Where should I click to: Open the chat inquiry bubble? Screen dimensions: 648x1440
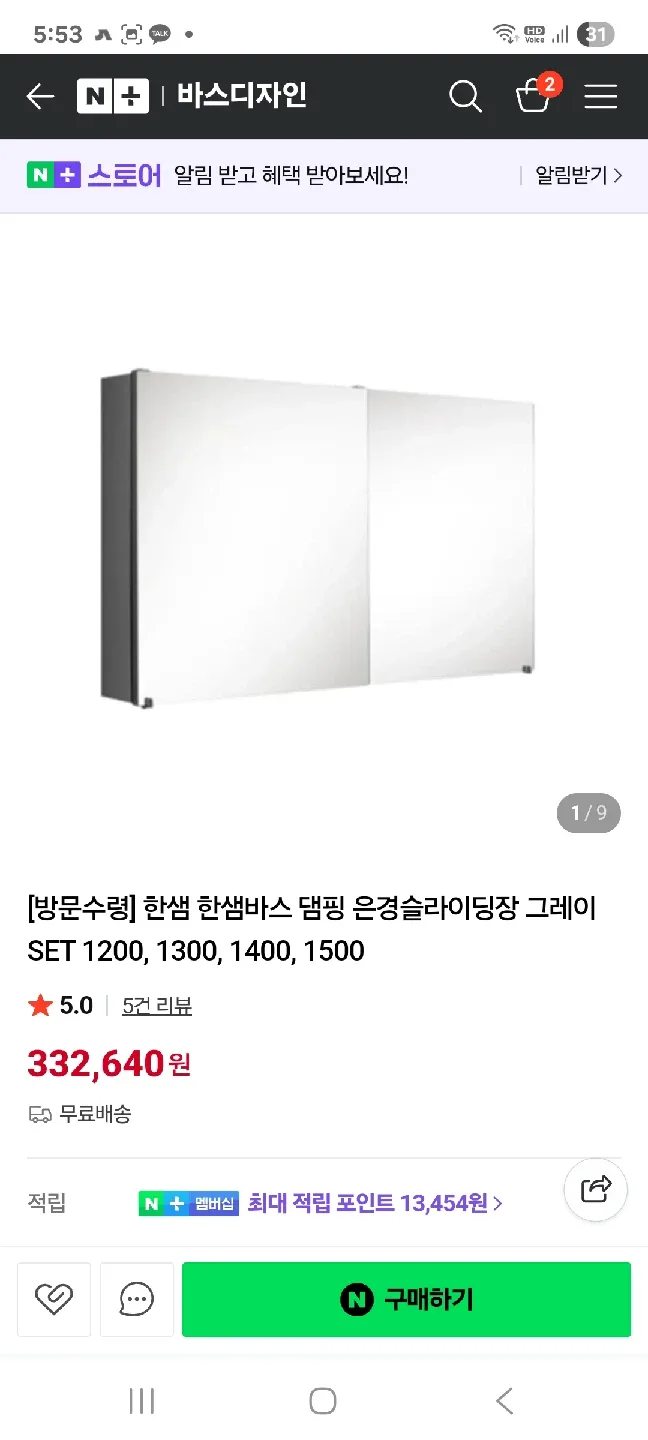tap(137, 1299)
